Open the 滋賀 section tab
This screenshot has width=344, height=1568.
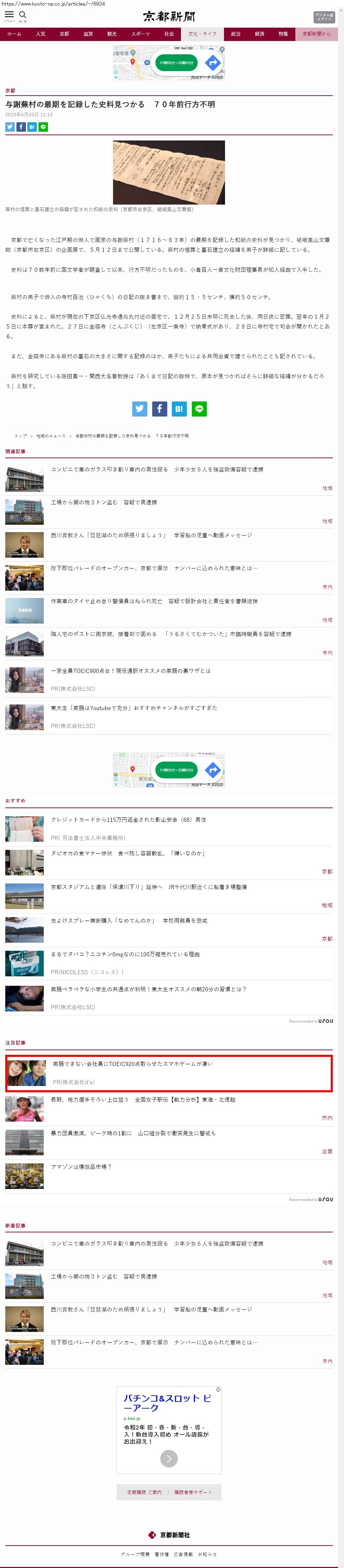click(88, 34)
